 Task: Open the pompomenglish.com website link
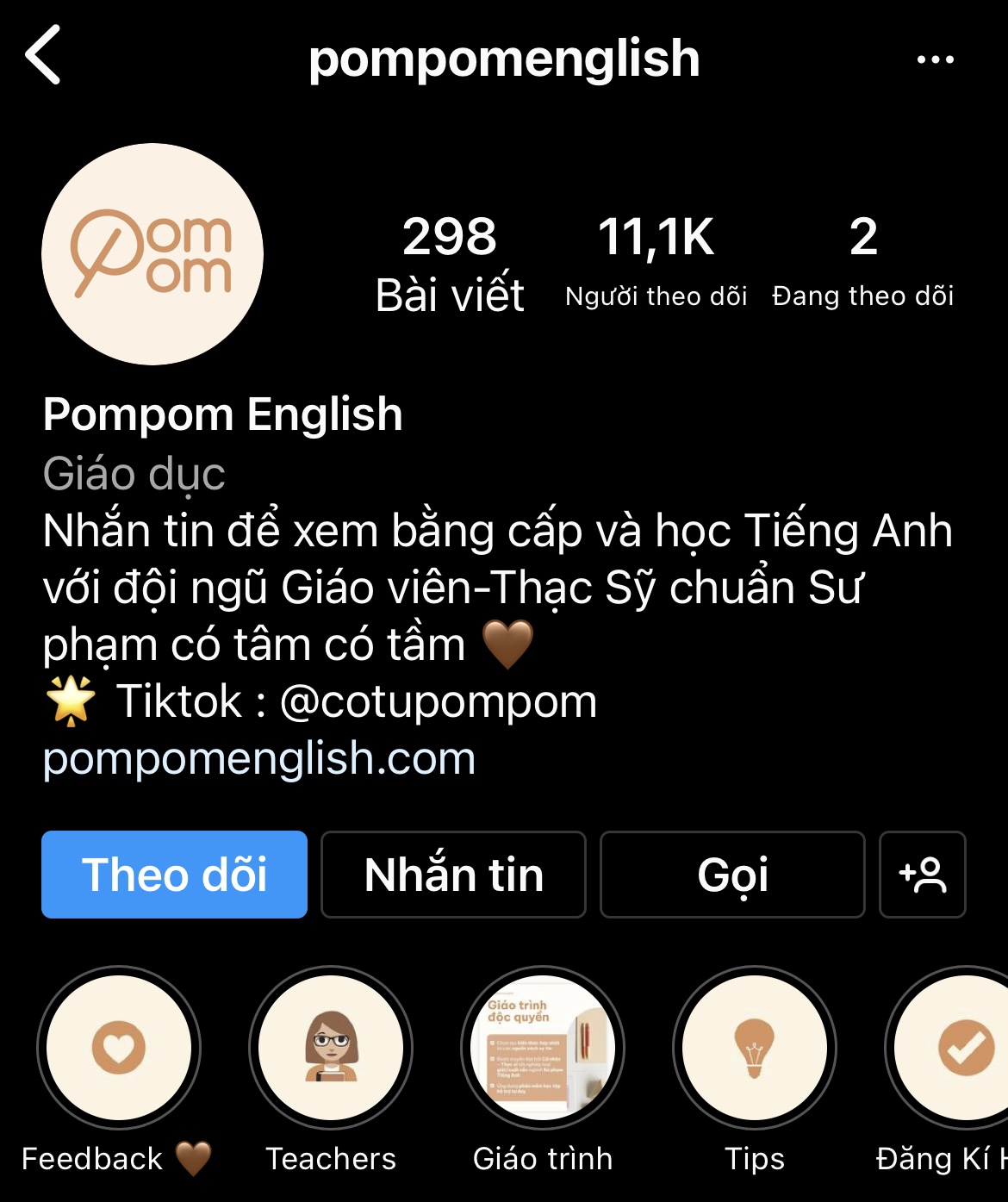click(x=258, y=758)
